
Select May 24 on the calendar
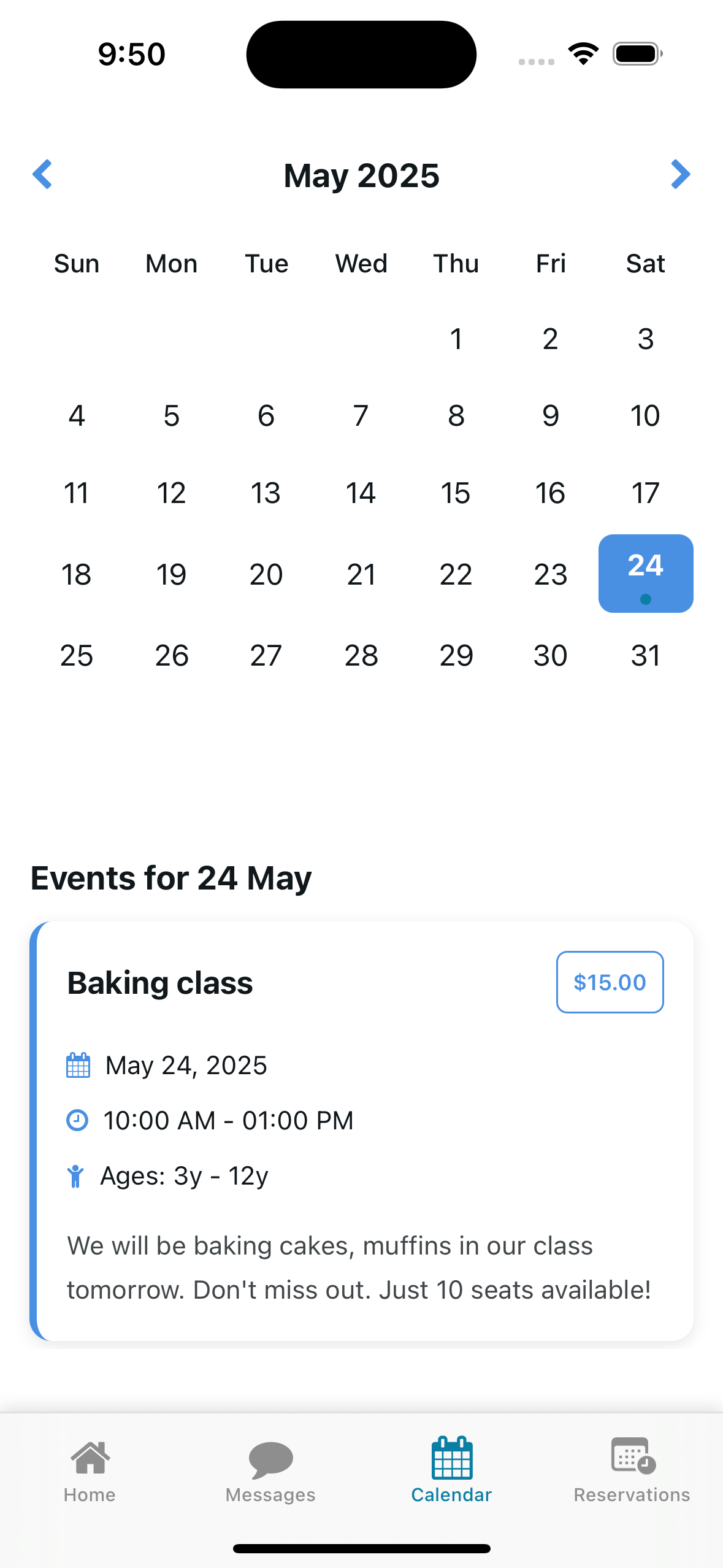click(646, 574)
